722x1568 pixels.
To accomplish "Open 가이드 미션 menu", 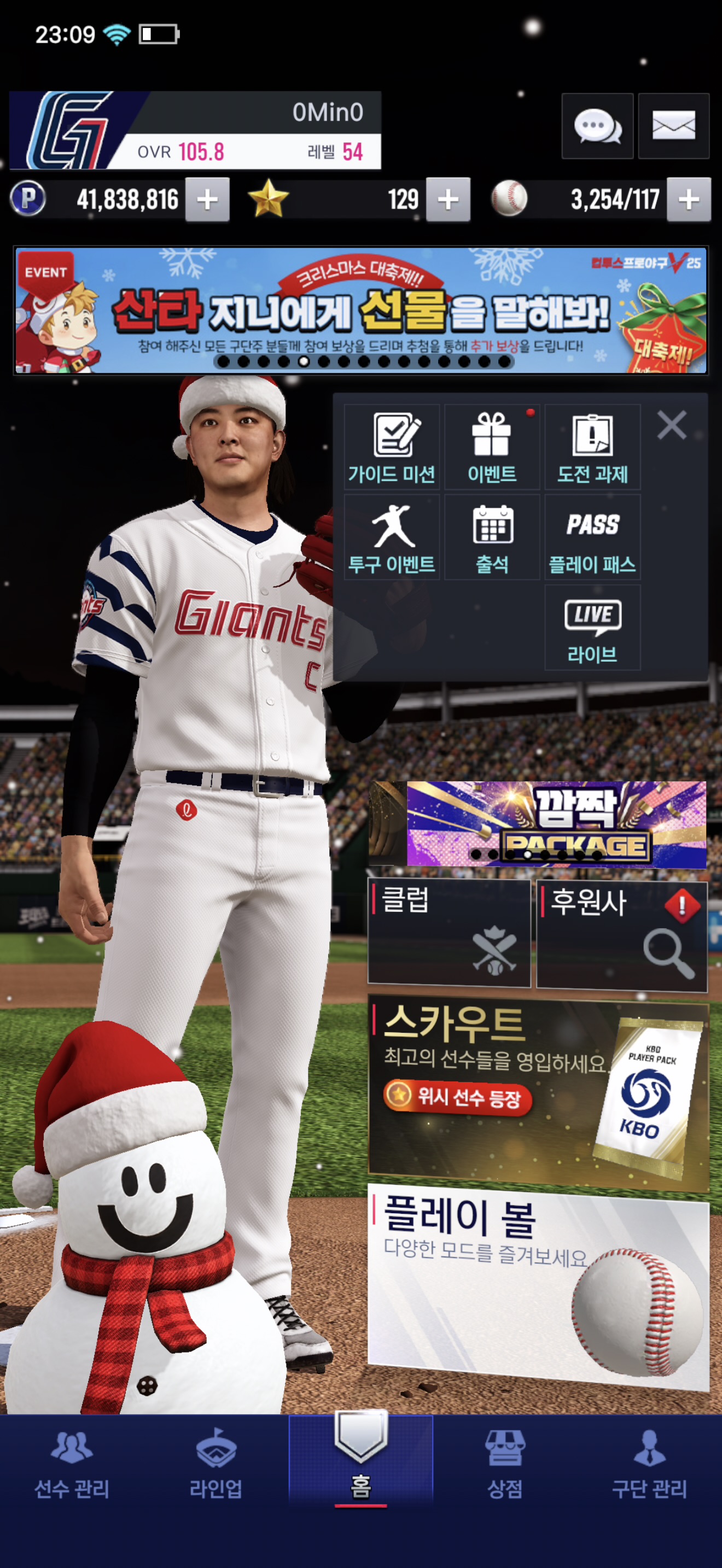I will coord(392,447).
